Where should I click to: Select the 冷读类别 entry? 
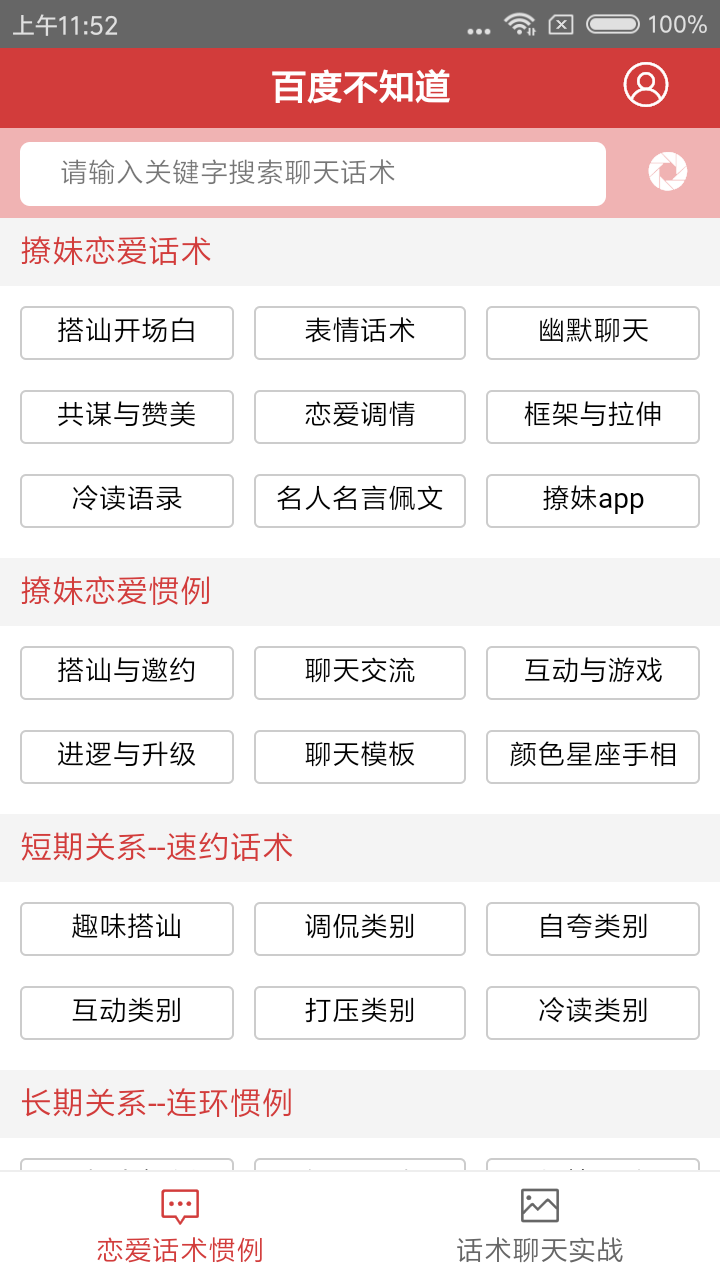coord(592,1013)
